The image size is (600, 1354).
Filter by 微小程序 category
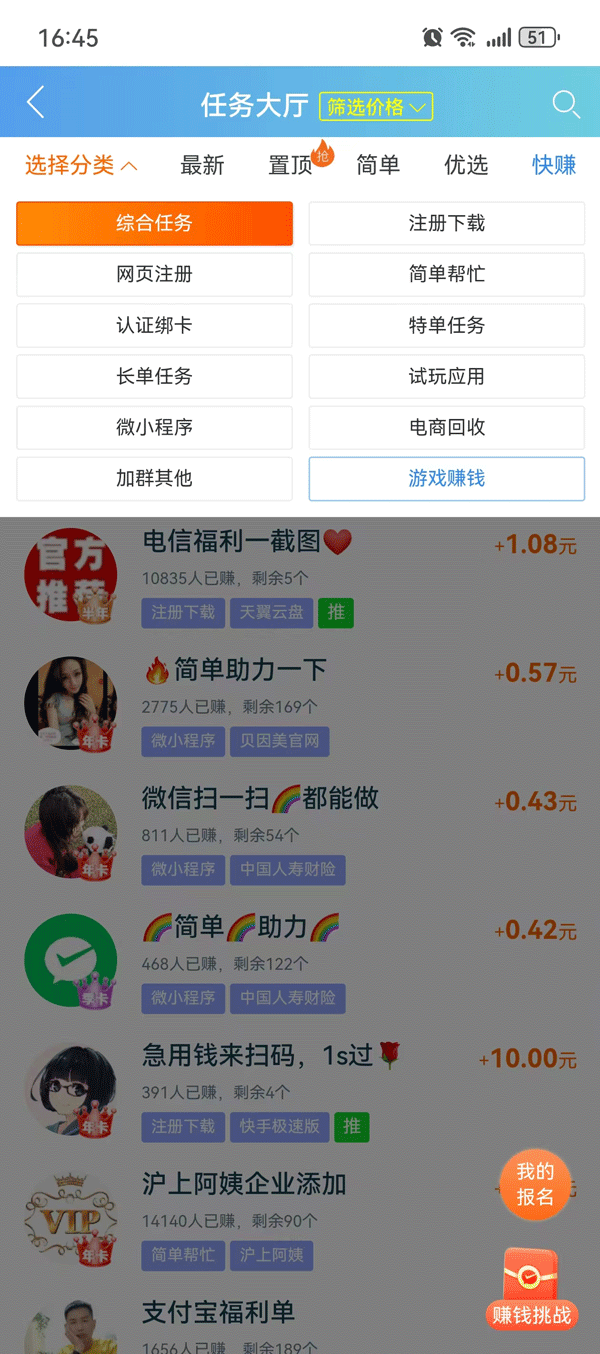(x=154, y=427)
